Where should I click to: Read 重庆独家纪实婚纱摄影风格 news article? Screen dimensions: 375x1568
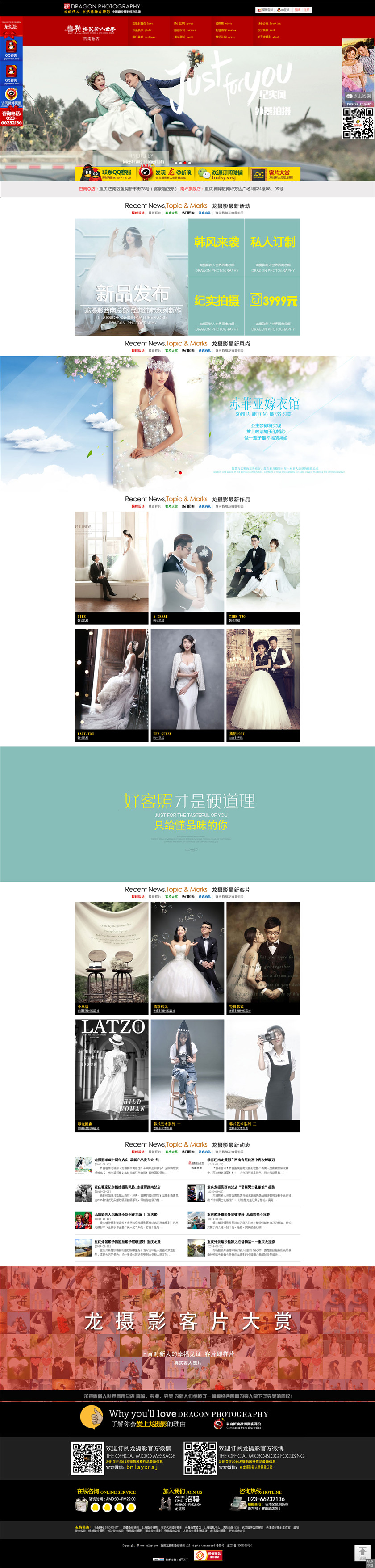tap(128, 1187)
